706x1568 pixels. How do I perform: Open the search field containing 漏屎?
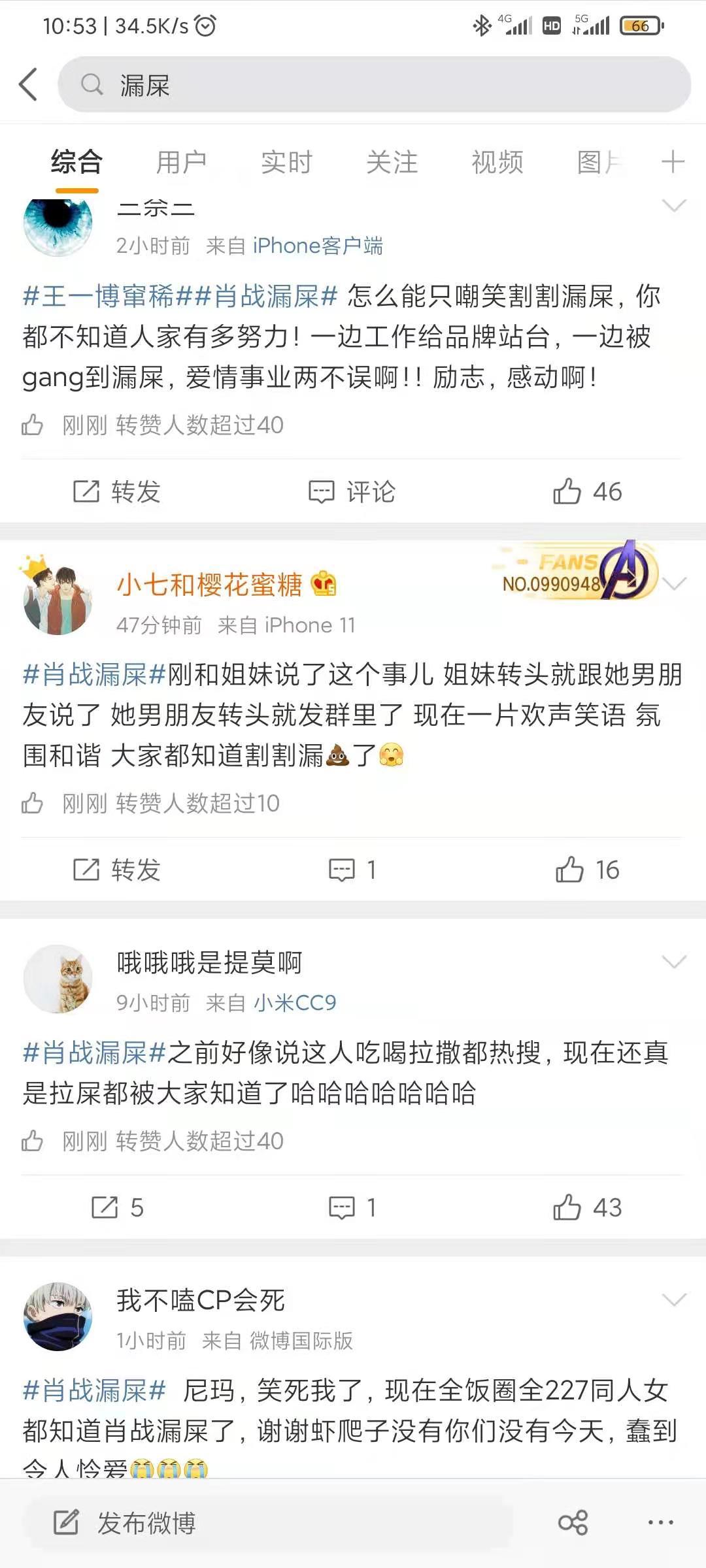point(373,85)
